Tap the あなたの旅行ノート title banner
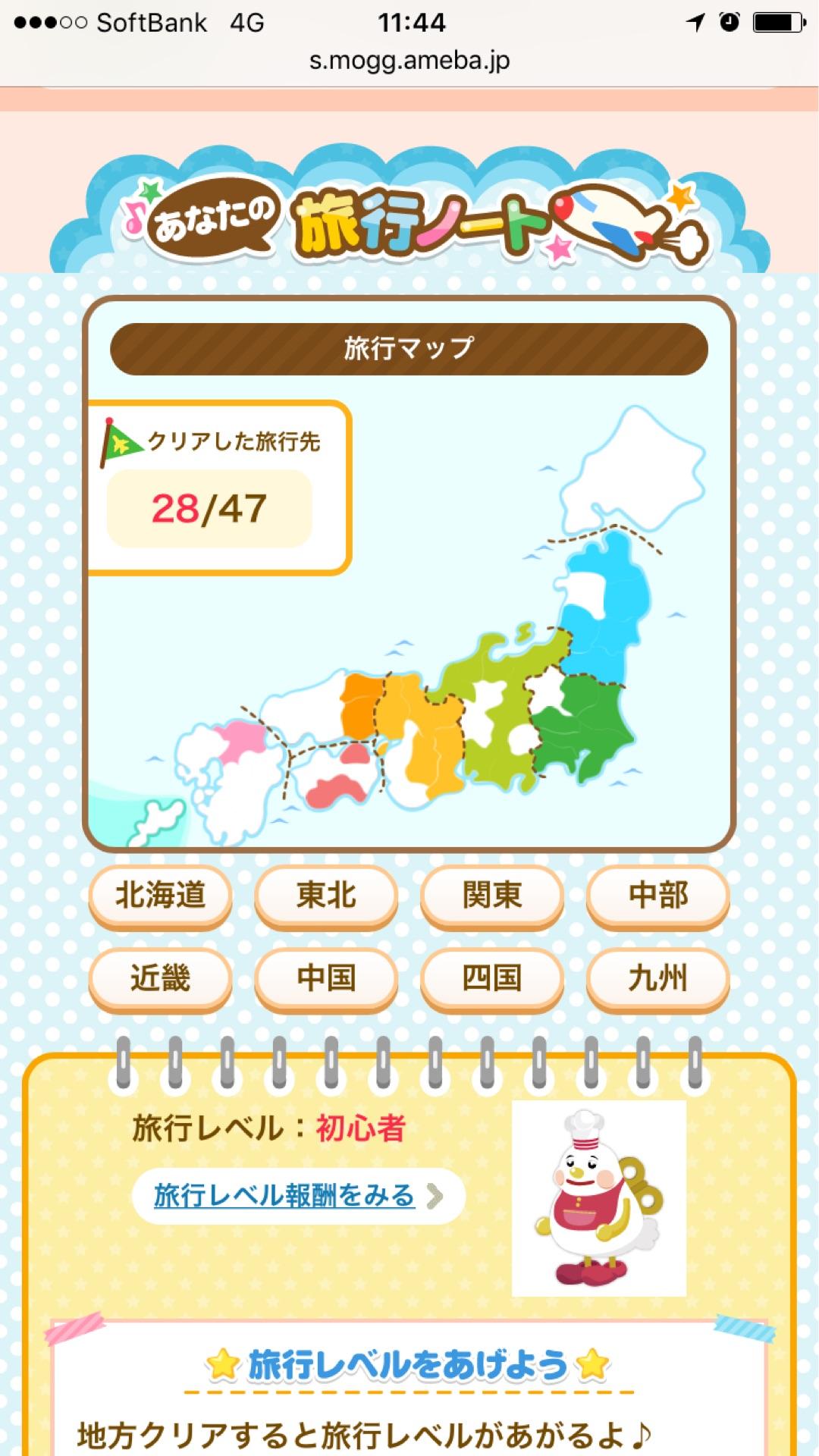The height and width of the screenshot is (1456, 819). click(409, 216)
